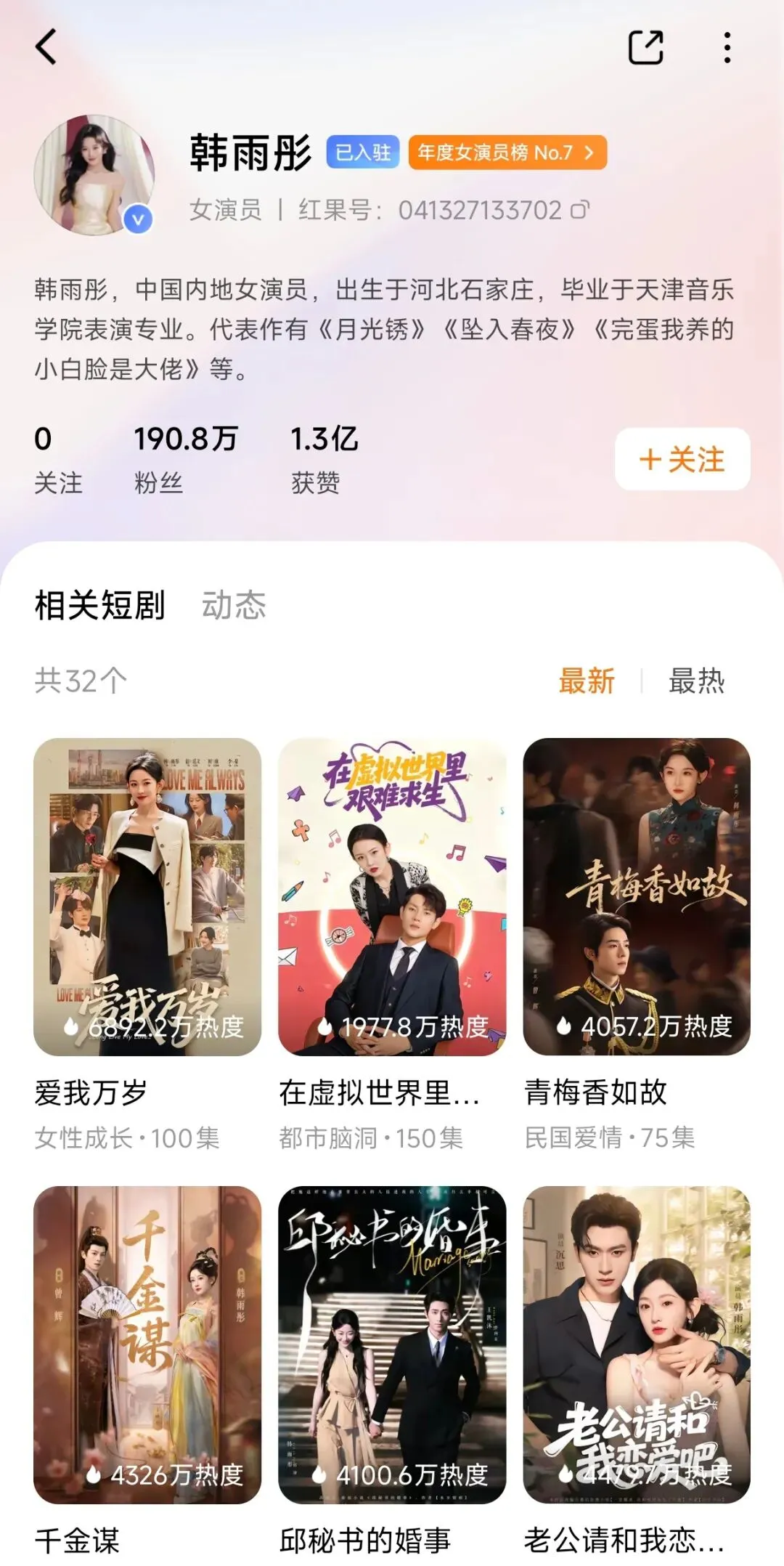Switch to the 动态 tab

tap(234, 605)
